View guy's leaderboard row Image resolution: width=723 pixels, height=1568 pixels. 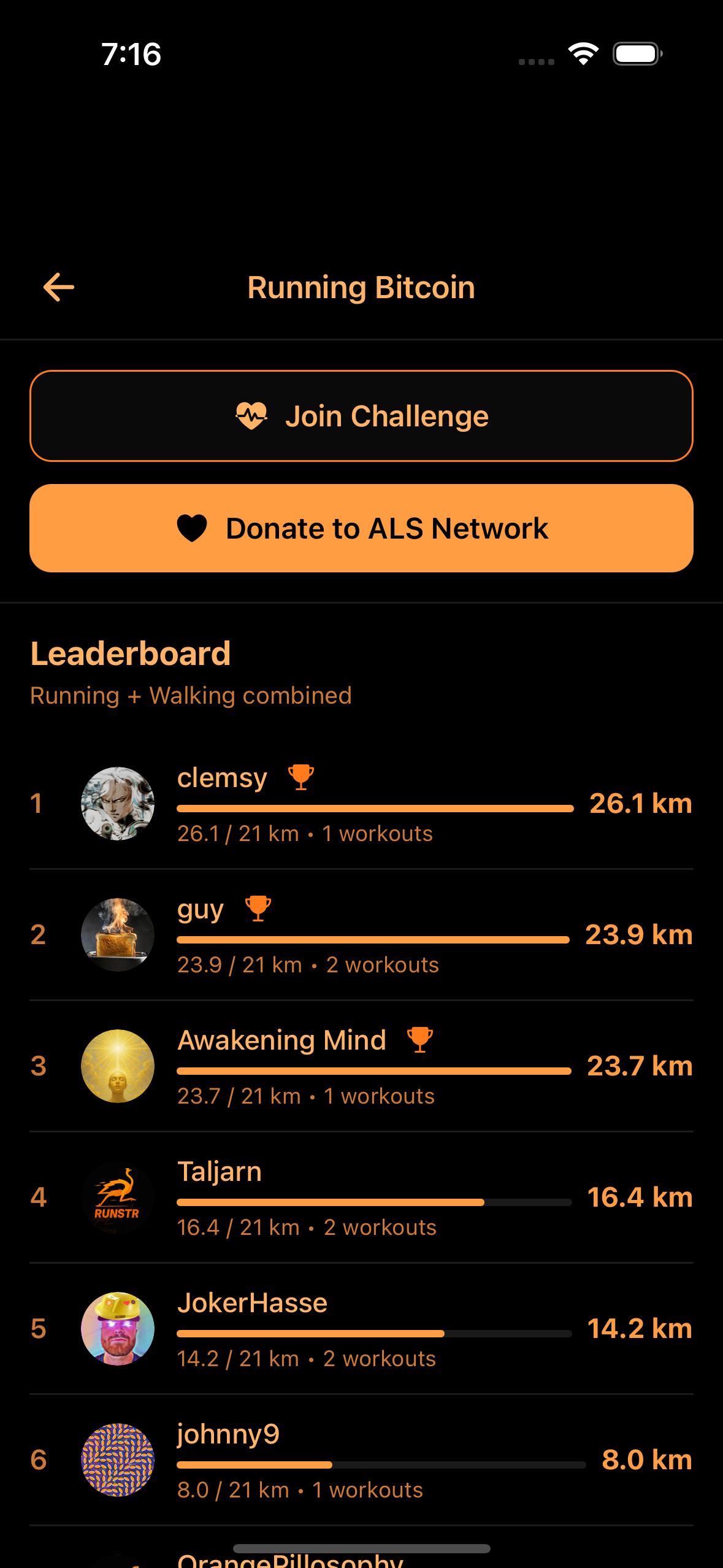(361, 935)
